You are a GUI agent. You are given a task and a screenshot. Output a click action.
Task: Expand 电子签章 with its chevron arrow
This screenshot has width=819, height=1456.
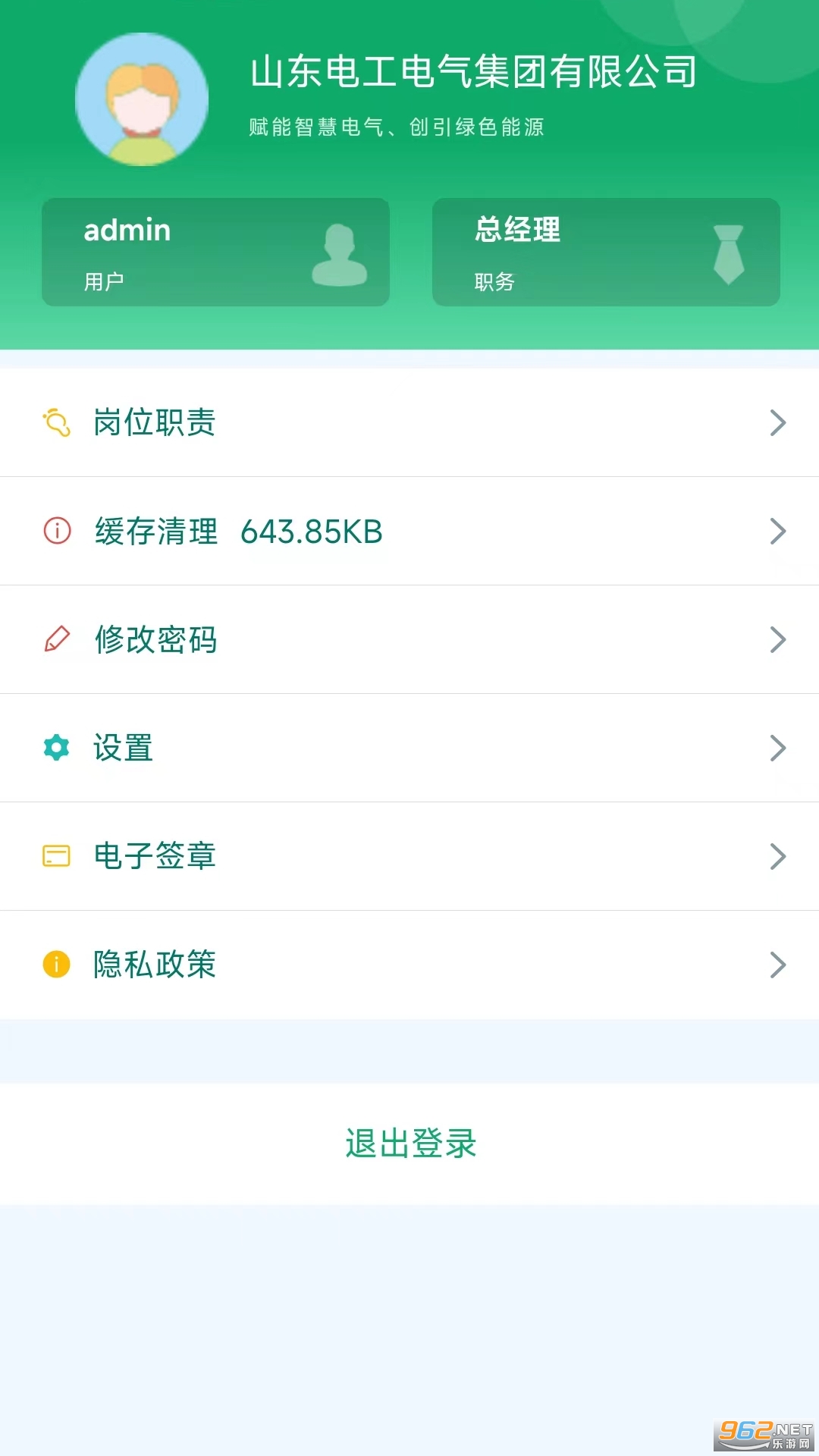pyautogui.click(x=778, y=856)
